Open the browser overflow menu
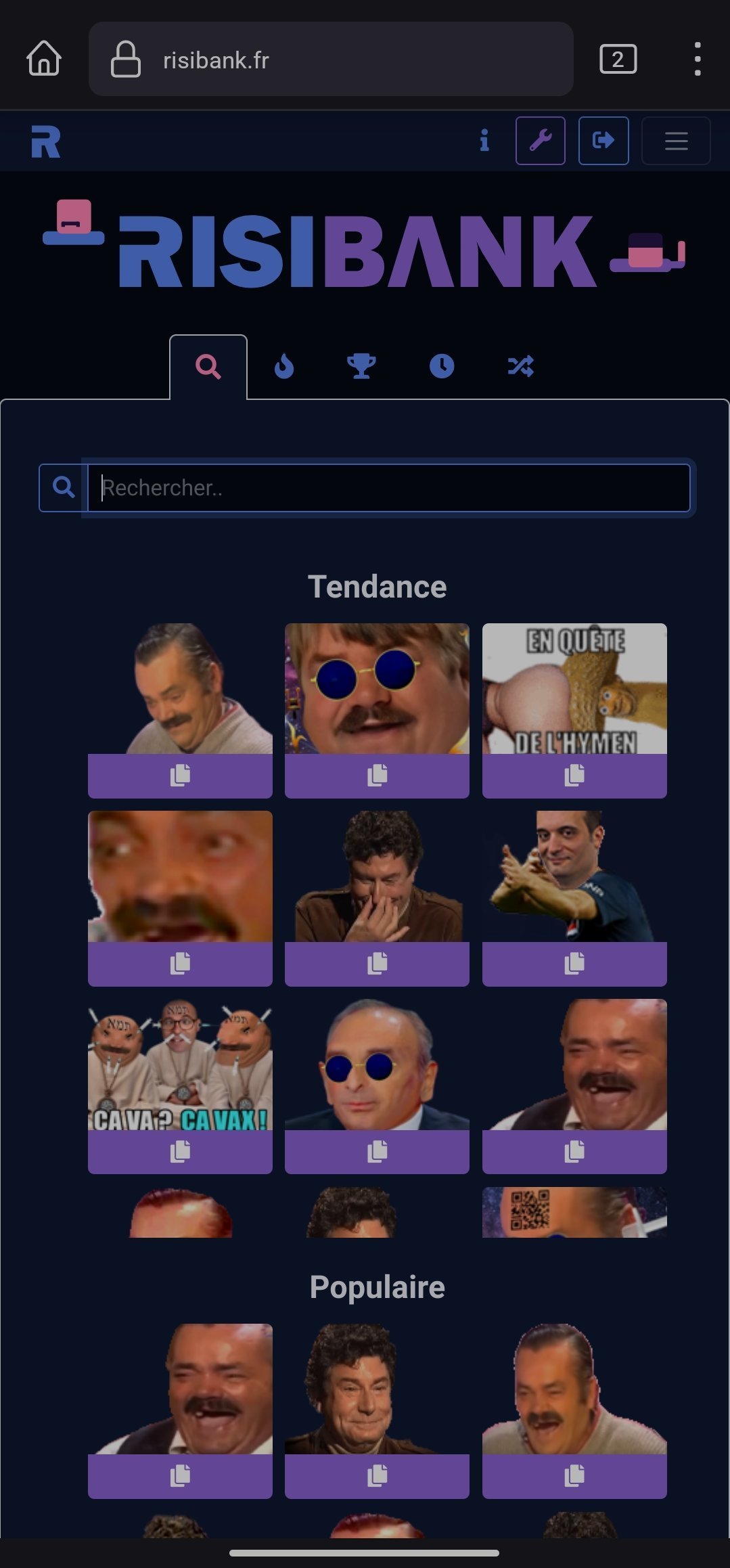The height and width of the screenshot is (1568, 730). pos(697,59)
